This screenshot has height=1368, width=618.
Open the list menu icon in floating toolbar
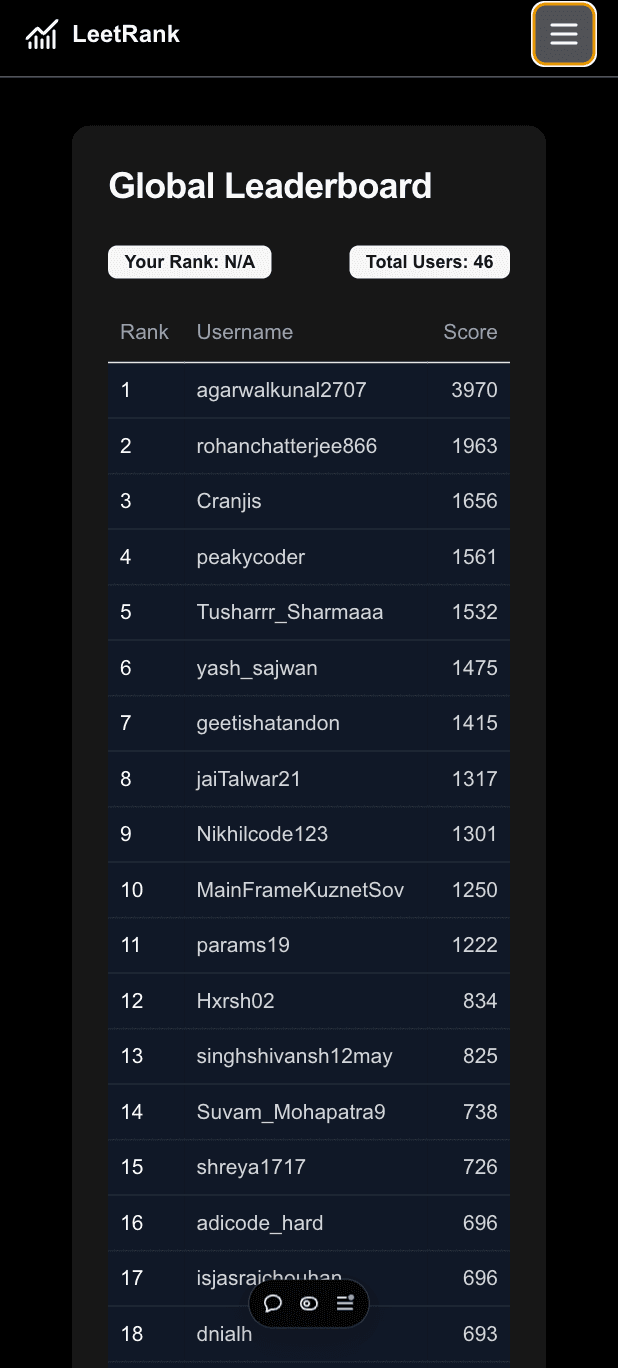tap(345, 1303)
